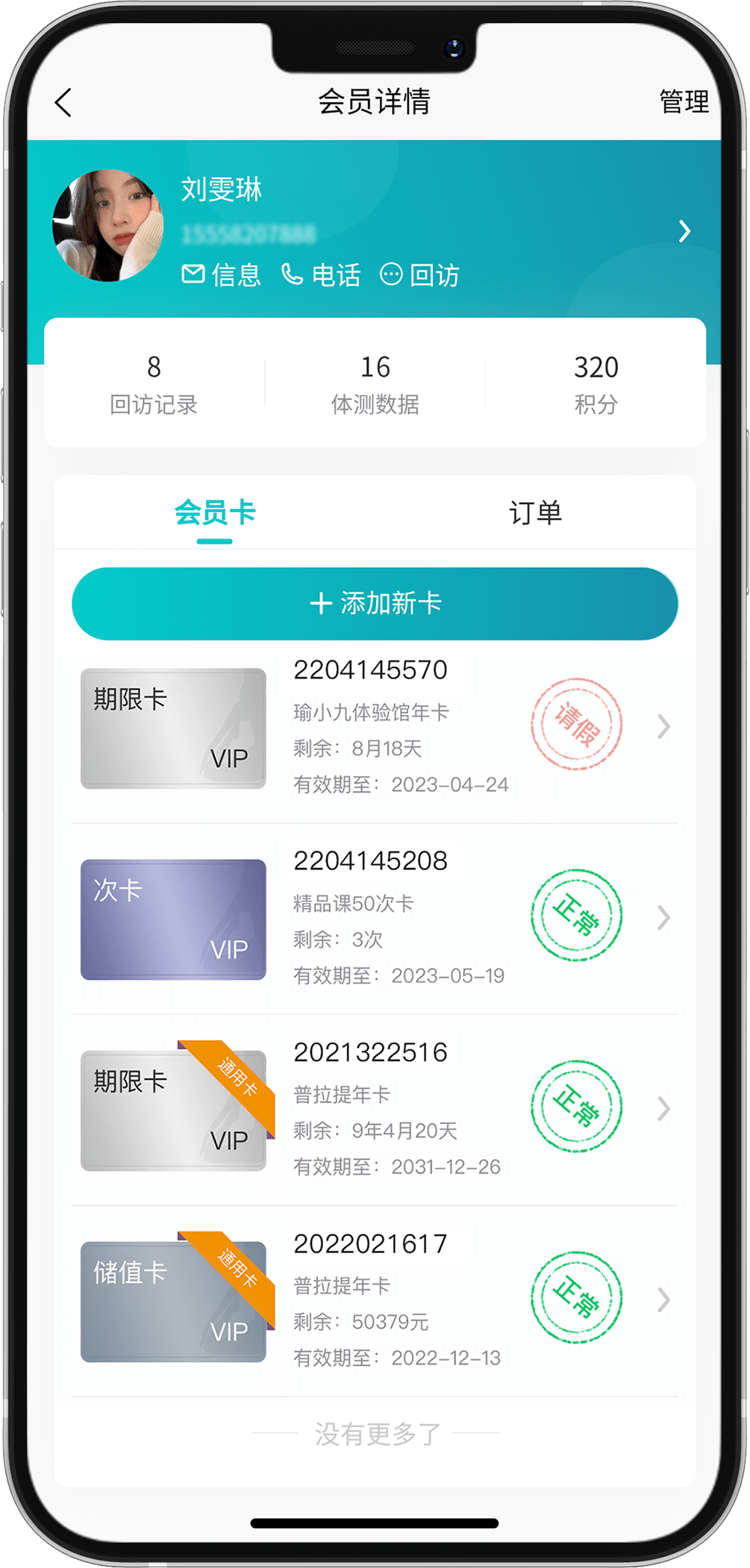This screenshot has width=750, height=1568.
Task: Tap the 回访 follow-up button
Action: coord(420,275)
